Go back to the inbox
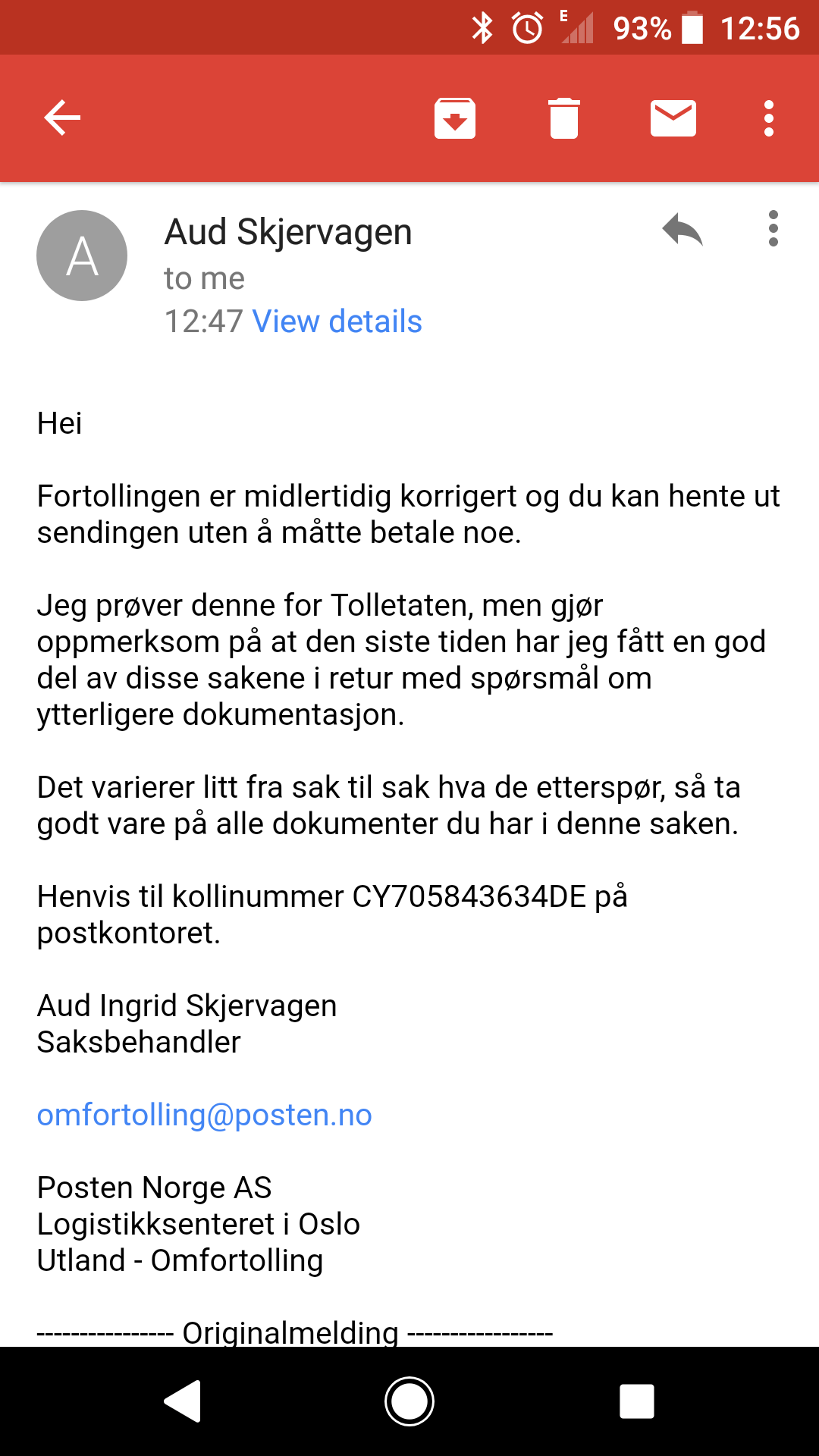This screenshot has height=1456, width=819. tap(62, 118)
